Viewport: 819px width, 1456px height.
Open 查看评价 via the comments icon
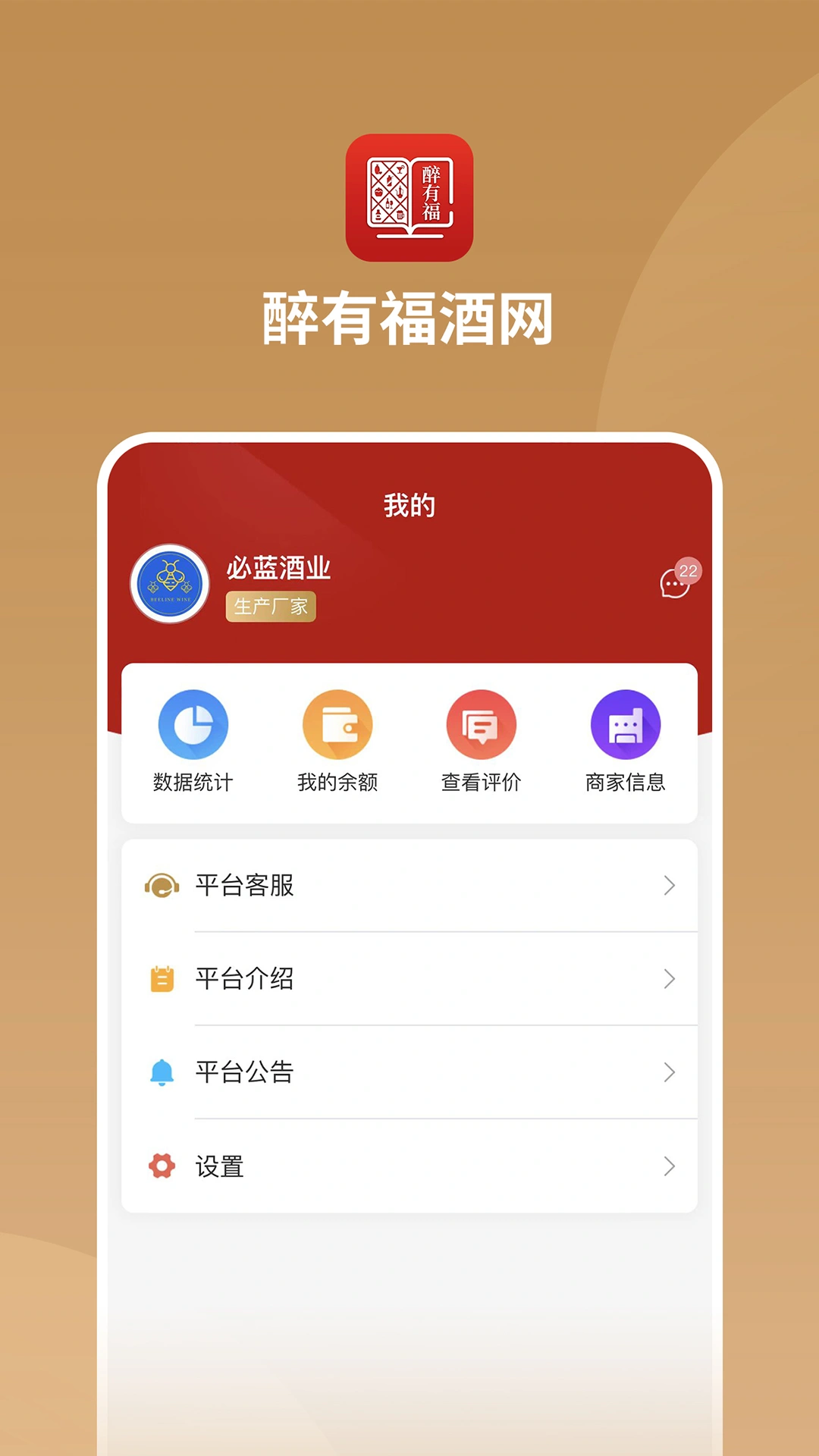coord(482,724)
